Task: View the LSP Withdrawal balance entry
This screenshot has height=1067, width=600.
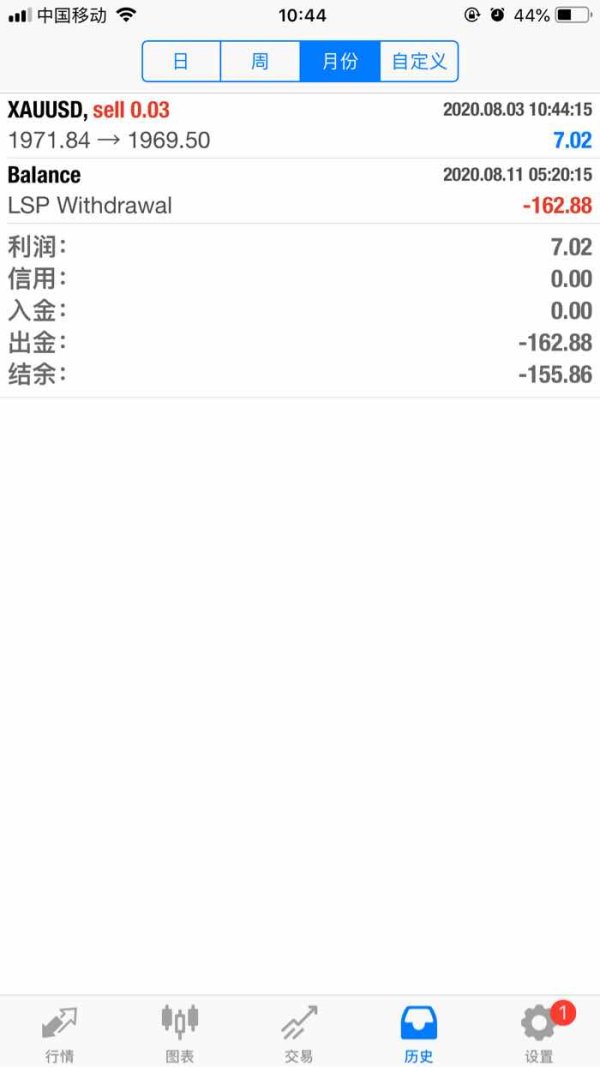Action: point(300,191)
